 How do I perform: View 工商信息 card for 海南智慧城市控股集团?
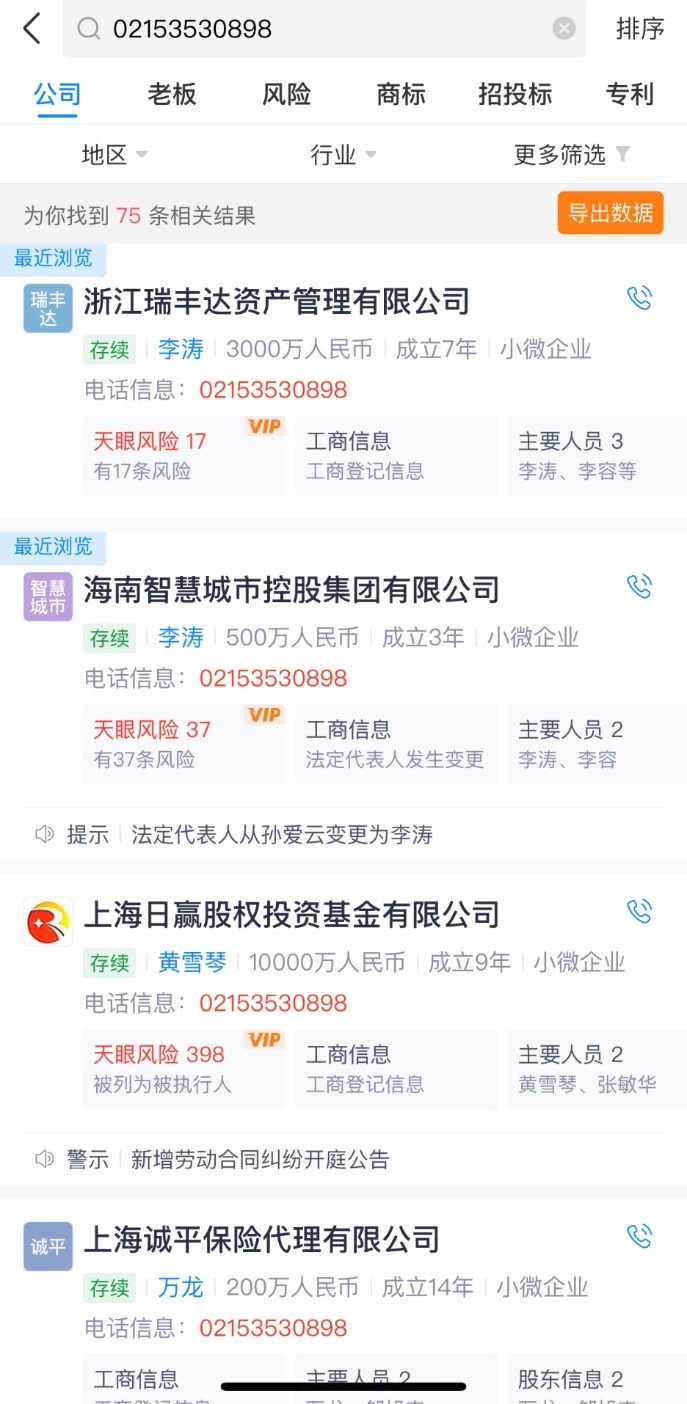[x=396, y=743]
